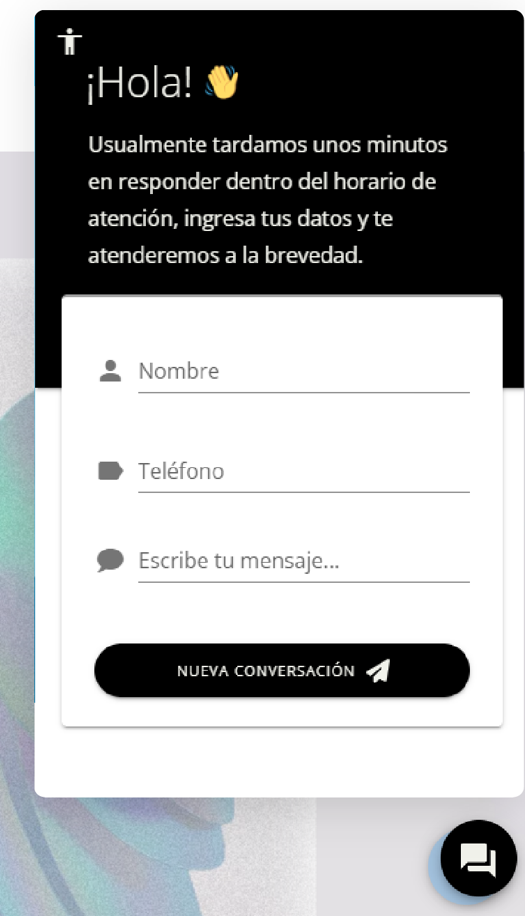Tap the Escribe tu mensaje field
Viewport: 525px width, 916px height.
pyautogui.click(x=304, y=561)
